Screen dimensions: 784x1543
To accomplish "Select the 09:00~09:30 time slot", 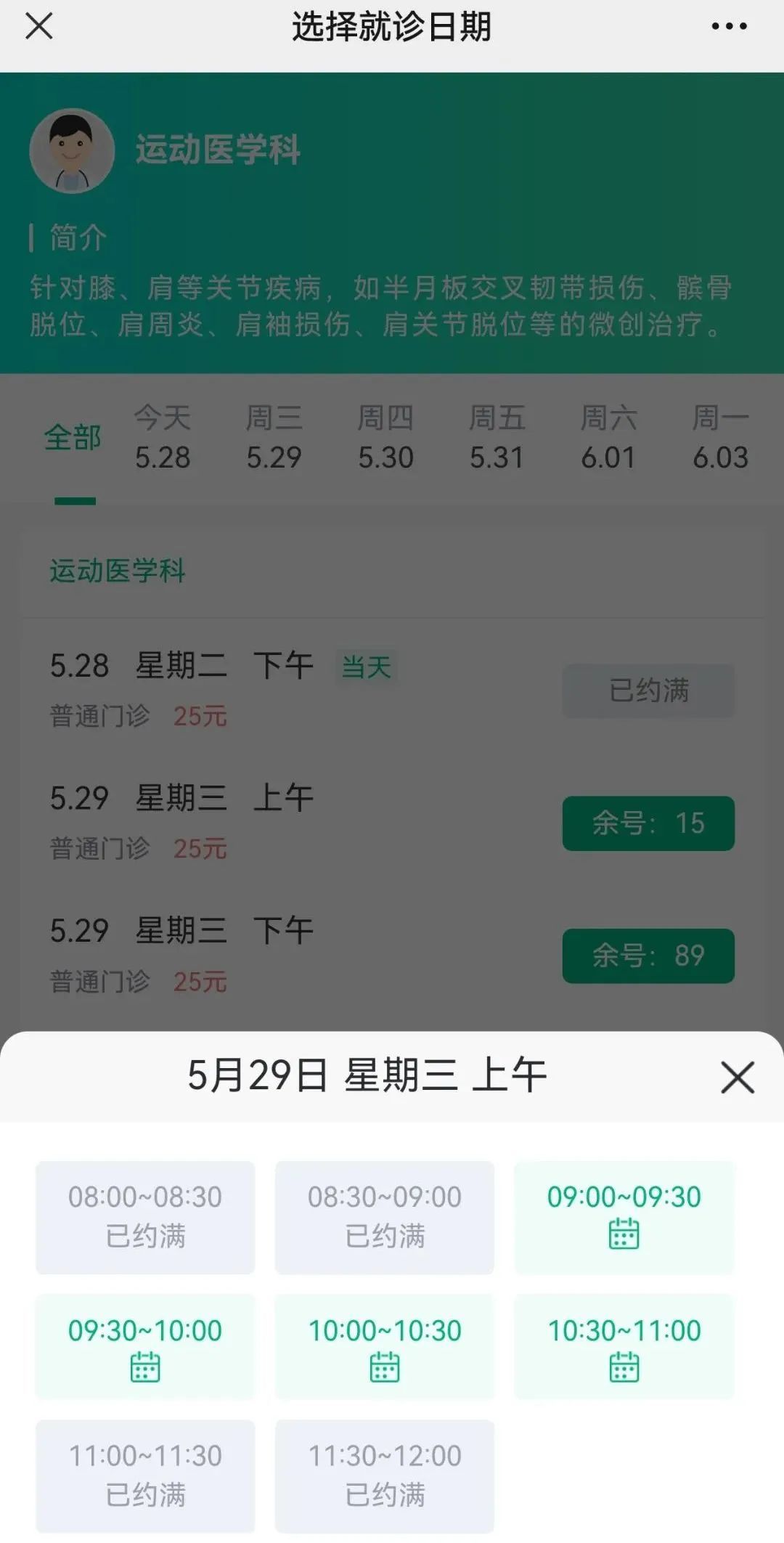I will (x=624, y=1217).
